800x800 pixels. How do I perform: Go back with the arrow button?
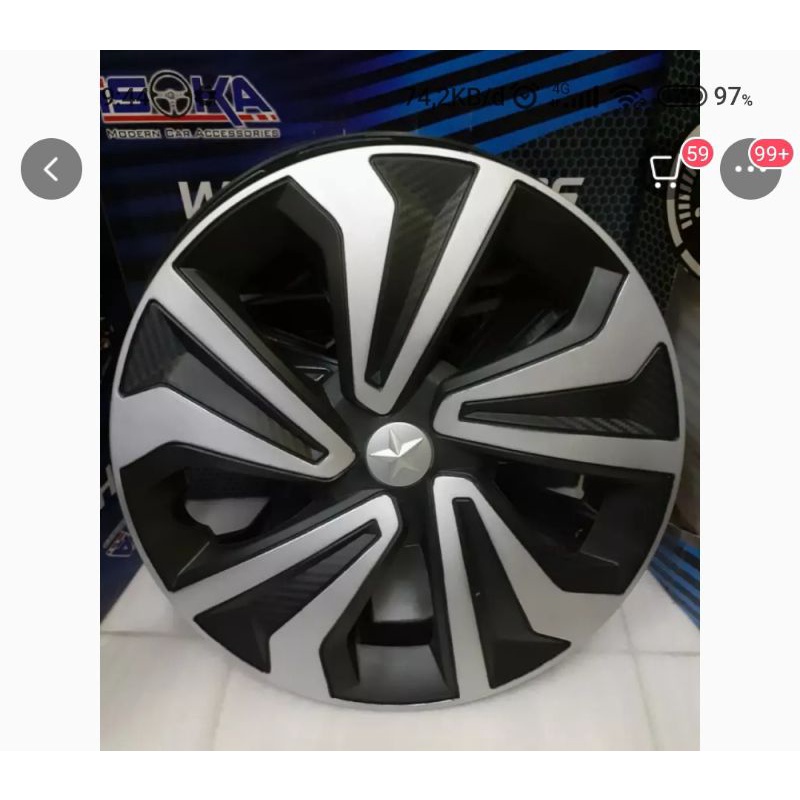pyautogui.click(x=51, y=169)
